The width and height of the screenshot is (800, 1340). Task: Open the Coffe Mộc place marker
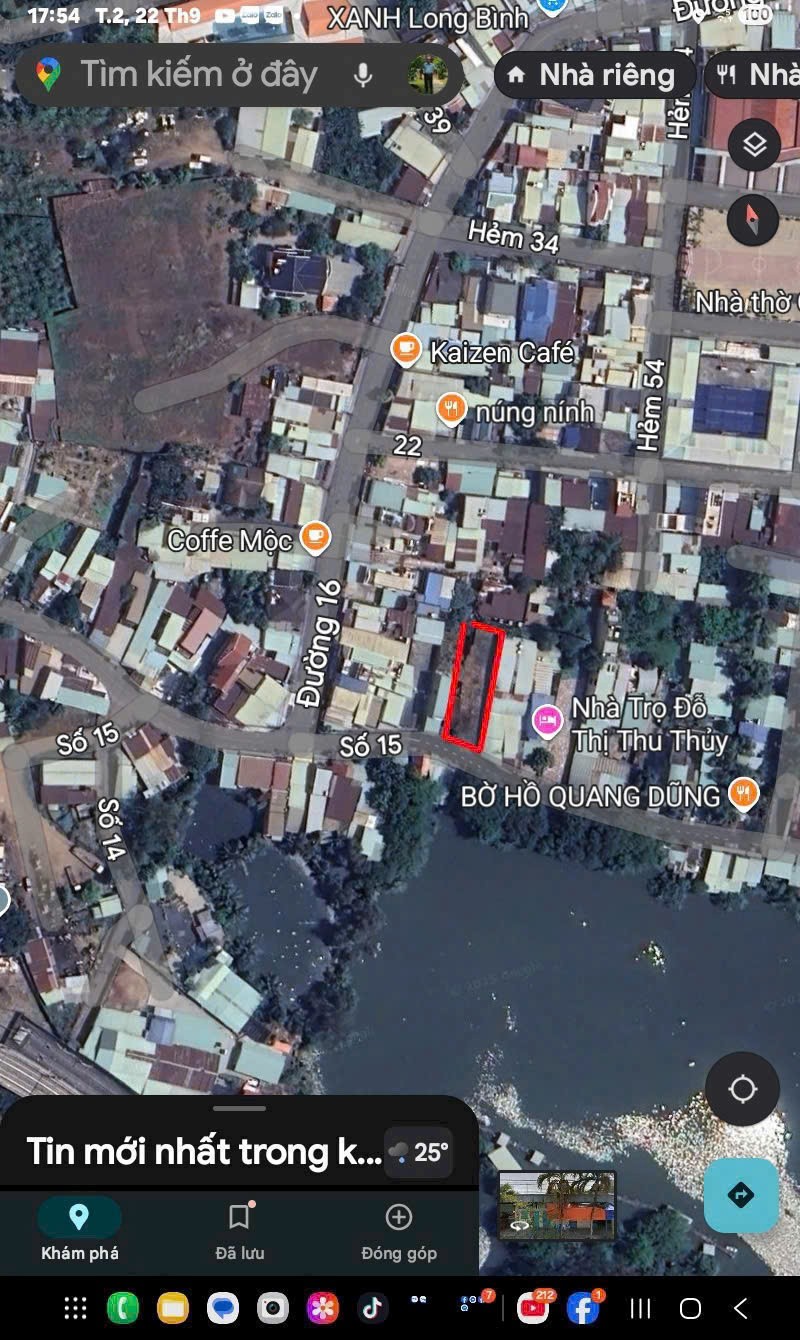click(x=315, y=537)
